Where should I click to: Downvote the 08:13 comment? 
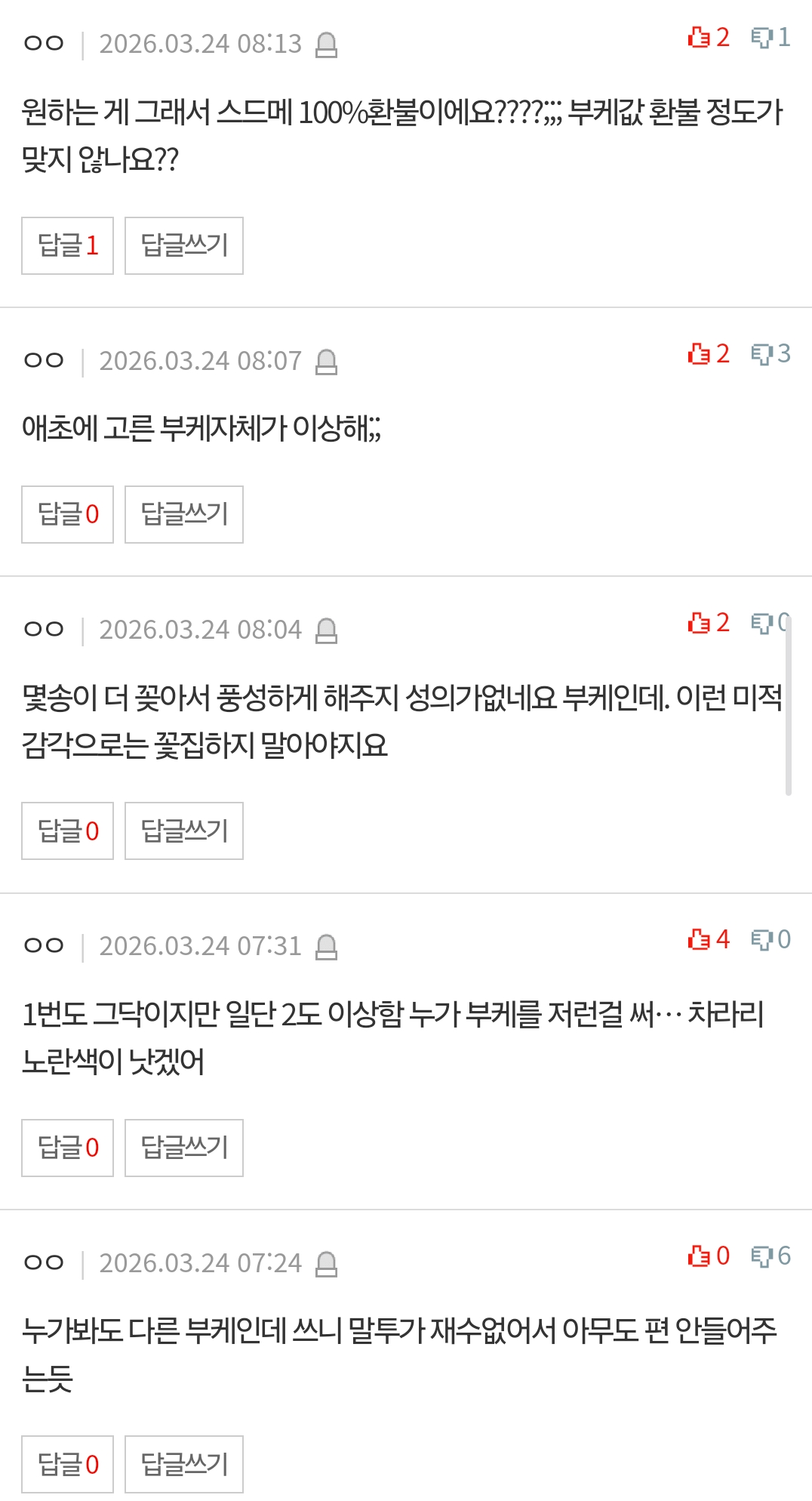770,37
